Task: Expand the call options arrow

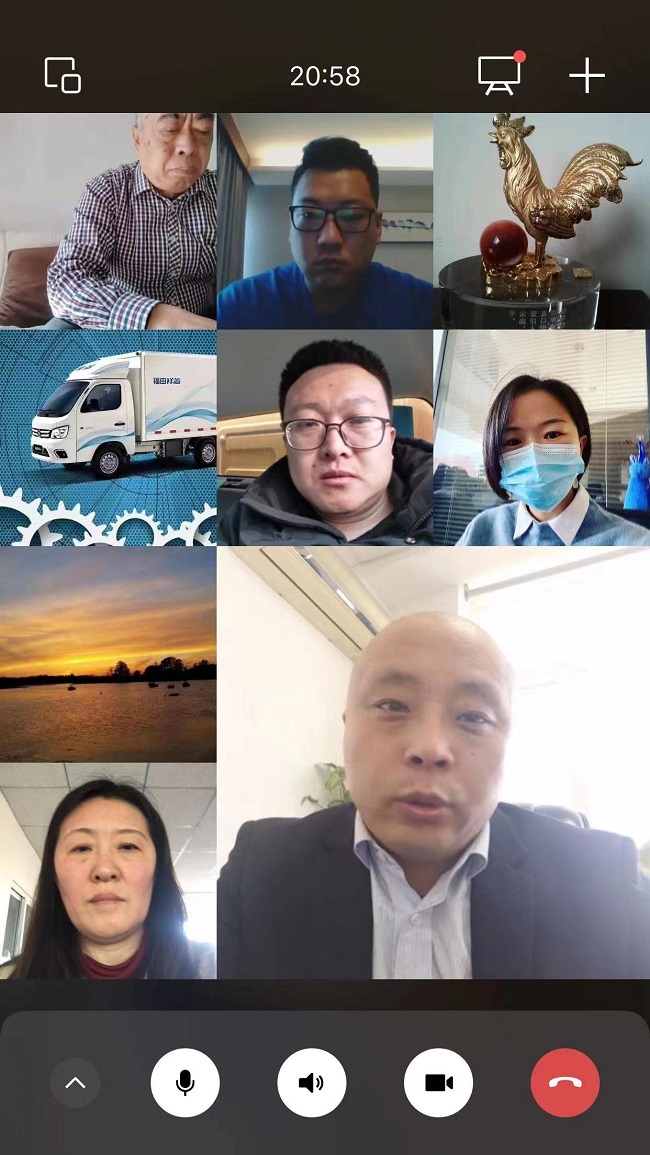Action: (x=75, y=1083)
